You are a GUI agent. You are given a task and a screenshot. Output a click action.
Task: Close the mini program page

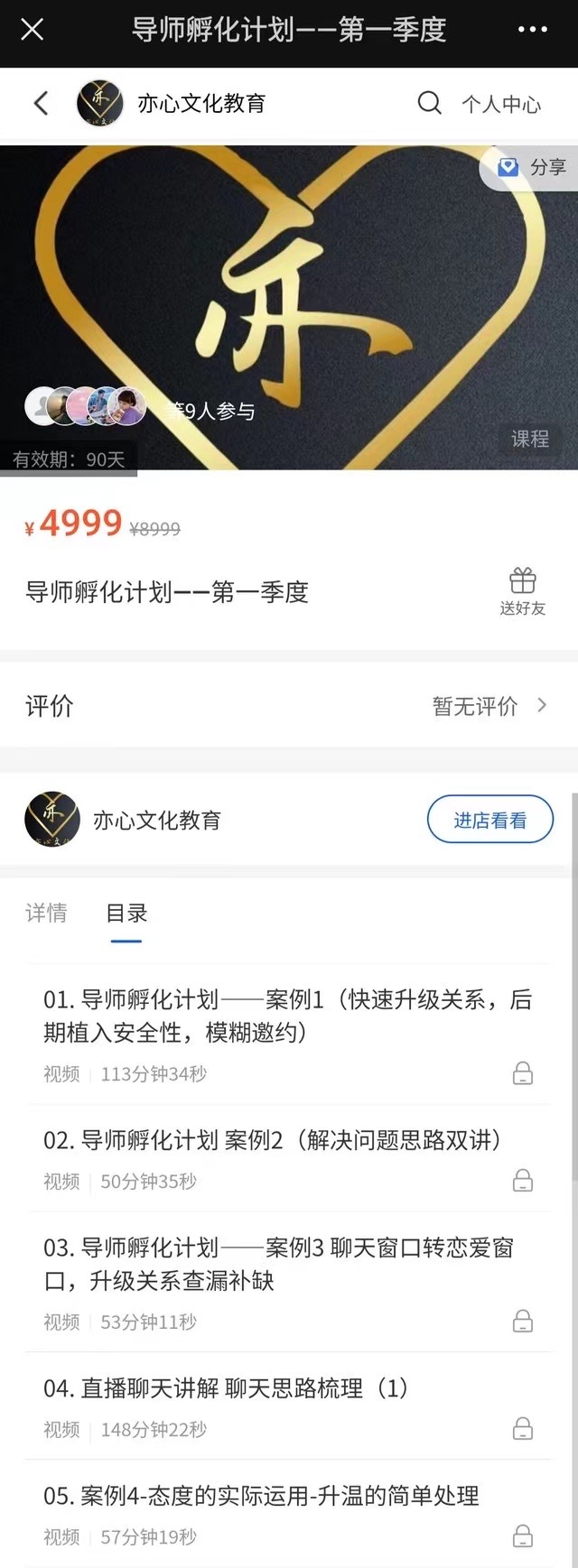point(32,30)
